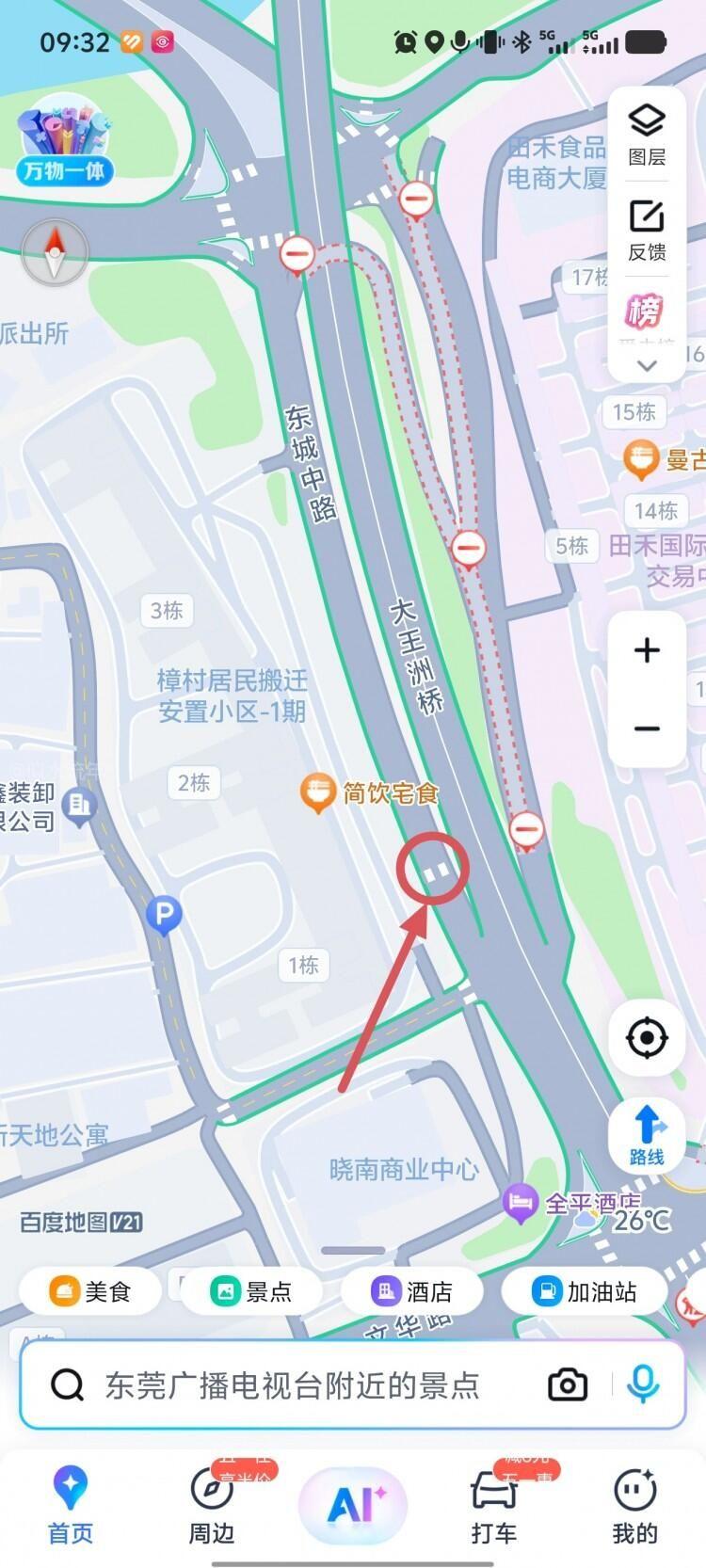Open camera search in the search bar
This screenshot has height=1568, width=706.
(x=568, y=1384)
